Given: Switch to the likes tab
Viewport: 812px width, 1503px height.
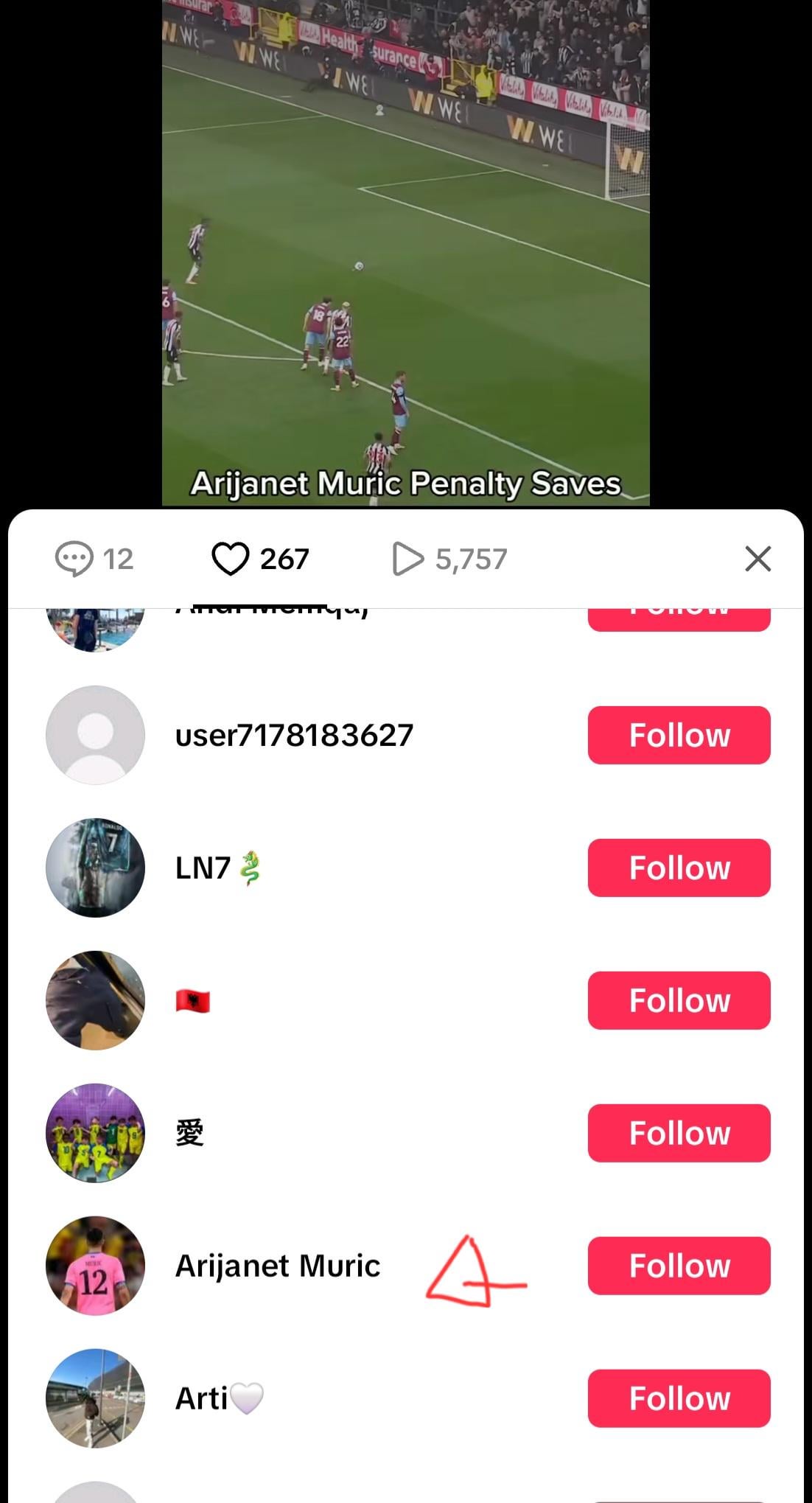Looking at the screenshot, I should (x=260, y=559).
